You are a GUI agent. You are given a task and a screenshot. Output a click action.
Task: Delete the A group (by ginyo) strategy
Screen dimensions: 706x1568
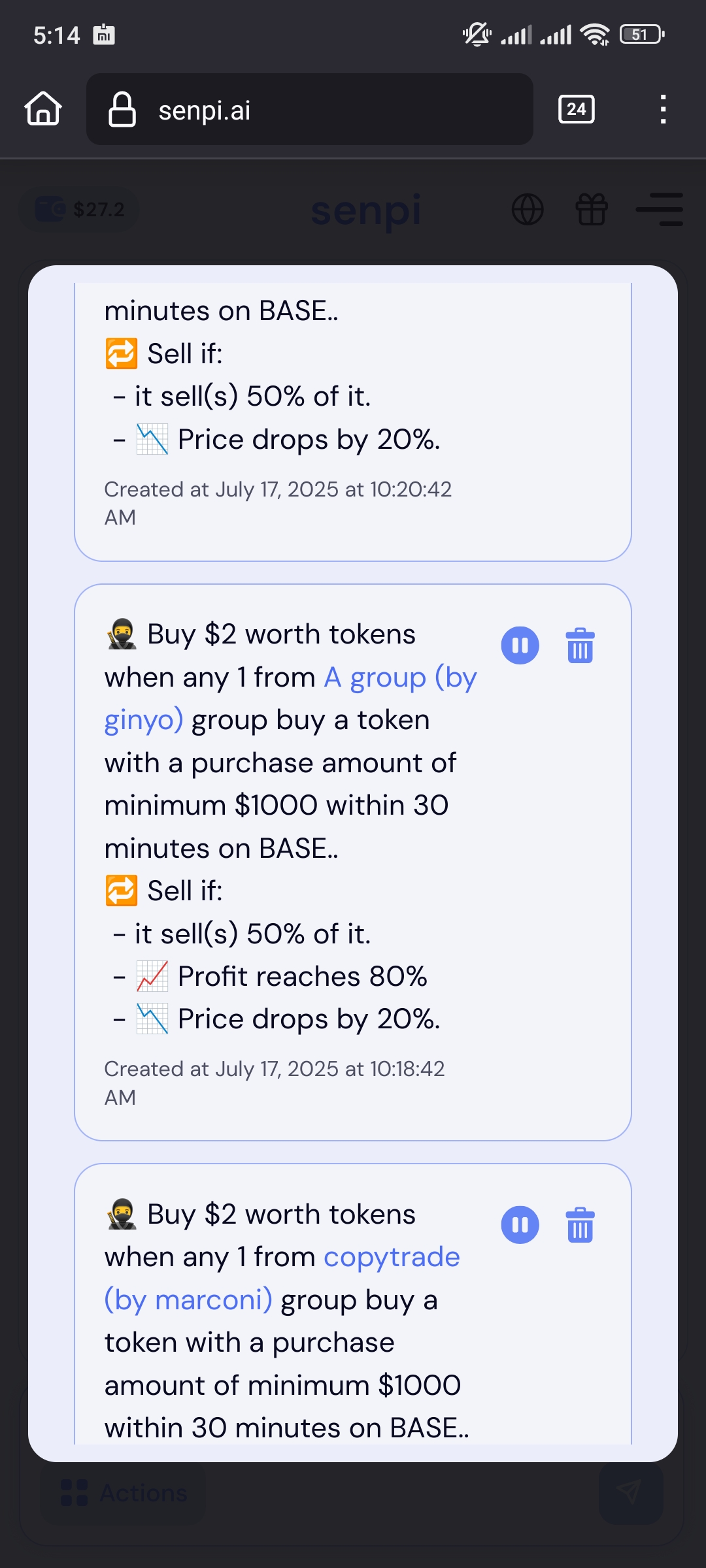(580, 645)
